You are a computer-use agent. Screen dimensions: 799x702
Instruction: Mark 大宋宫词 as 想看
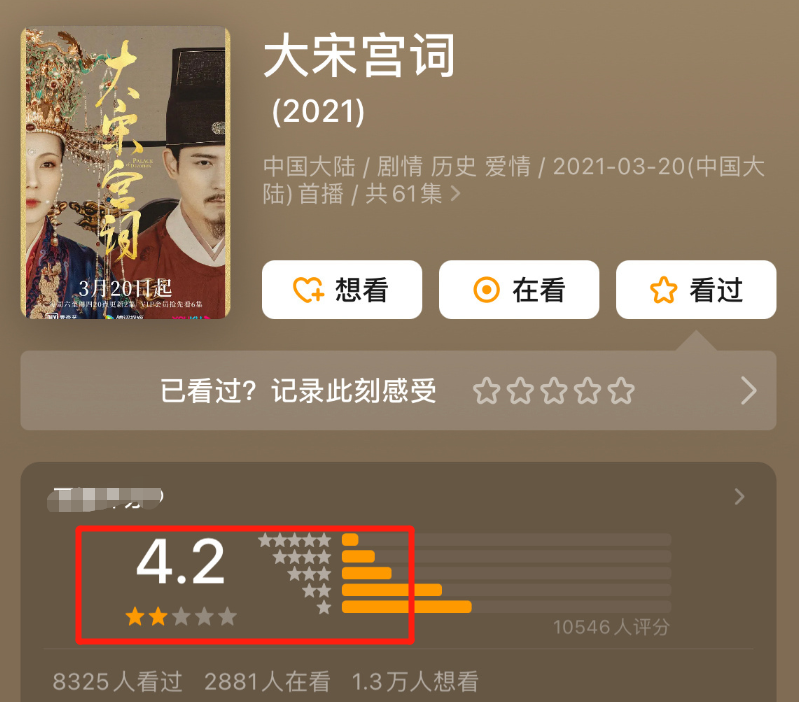pos(341,290)
